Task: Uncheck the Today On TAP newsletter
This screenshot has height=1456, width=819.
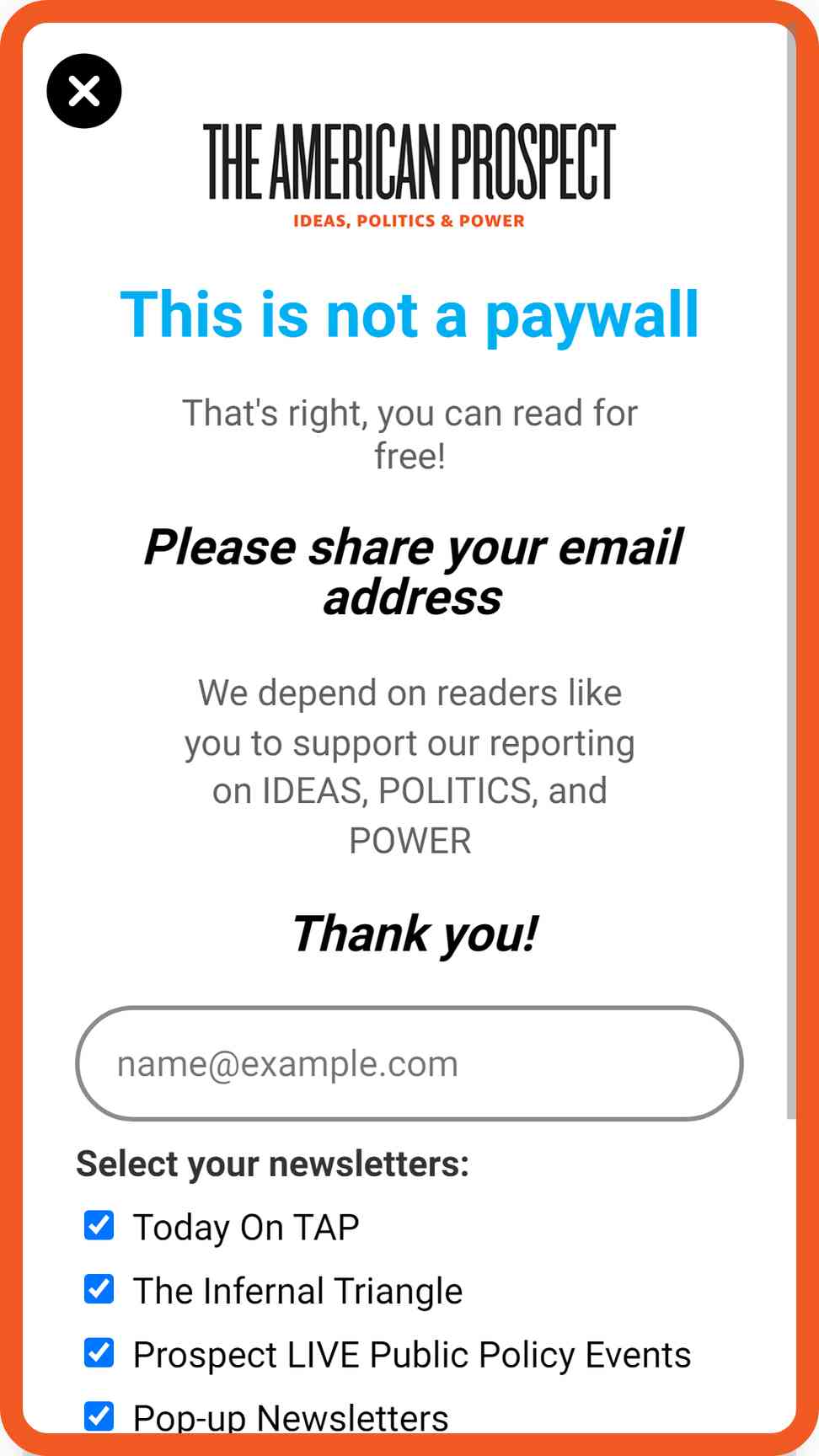Action: (x=99, y=1225)
